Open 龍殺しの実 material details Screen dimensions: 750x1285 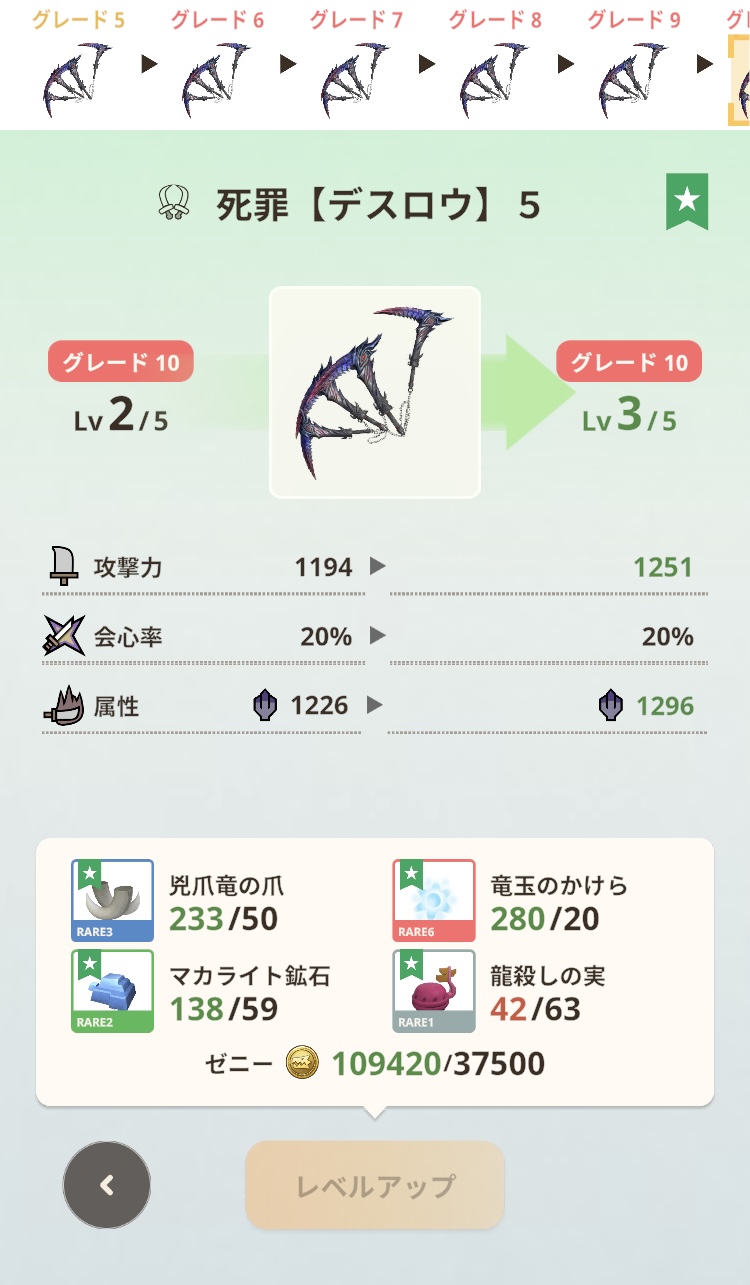(433, 991)
